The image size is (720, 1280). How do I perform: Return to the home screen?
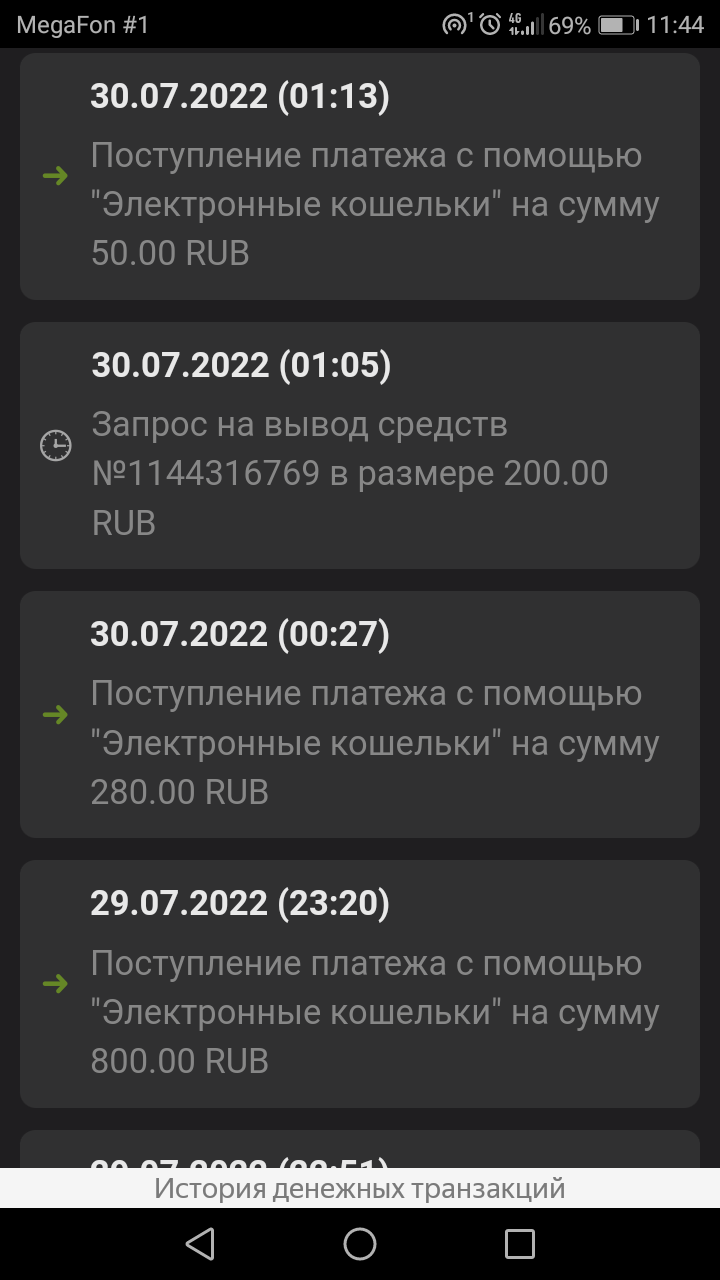(360, 1244)
